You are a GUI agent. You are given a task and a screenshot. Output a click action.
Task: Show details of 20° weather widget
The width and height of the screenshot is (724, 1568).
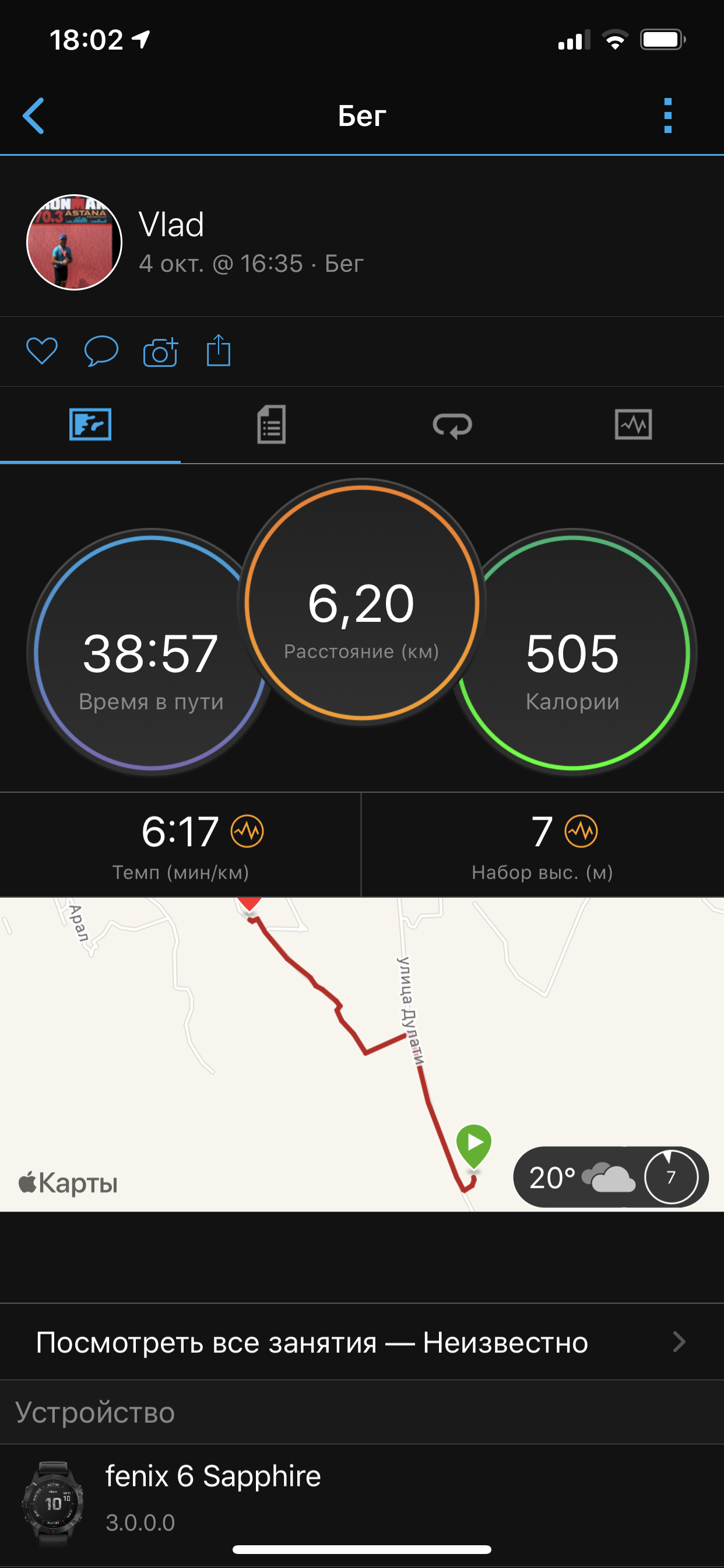(610, 1177)
